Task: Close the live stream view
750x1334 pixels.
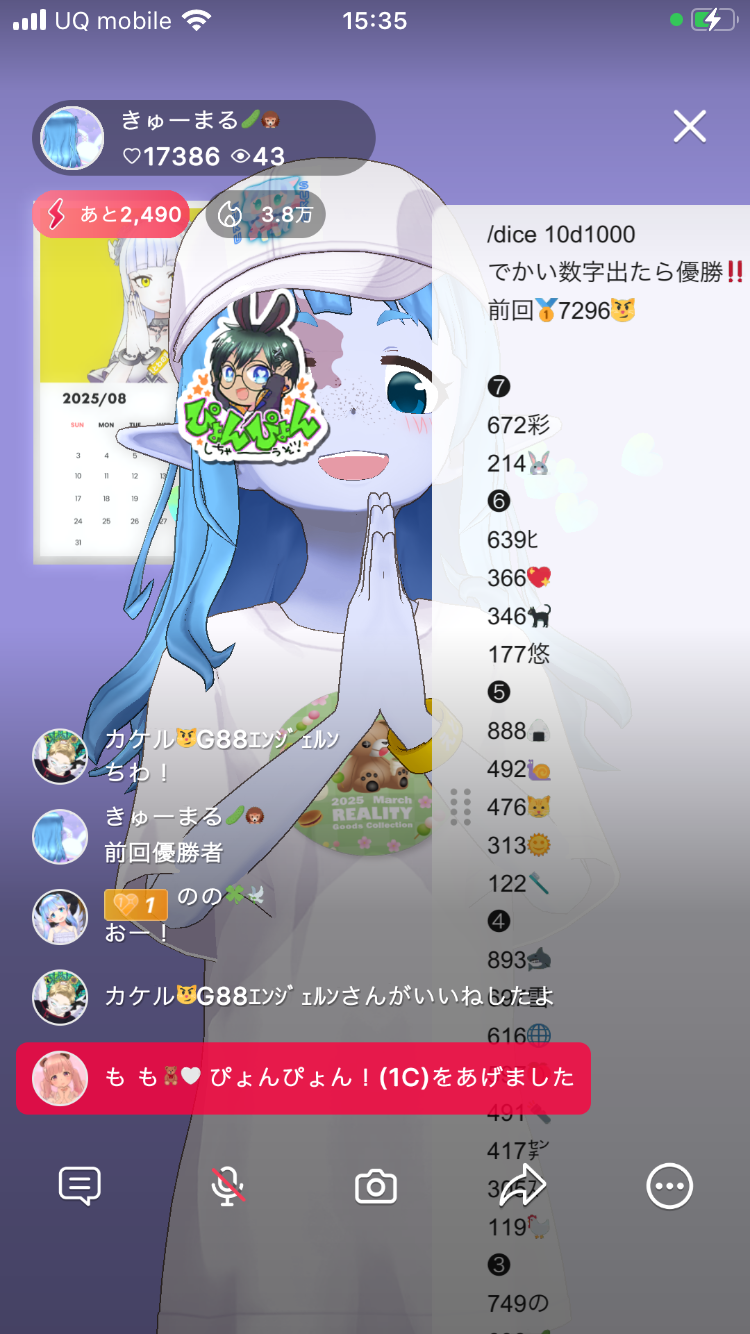Action: [x=690, y=127]
